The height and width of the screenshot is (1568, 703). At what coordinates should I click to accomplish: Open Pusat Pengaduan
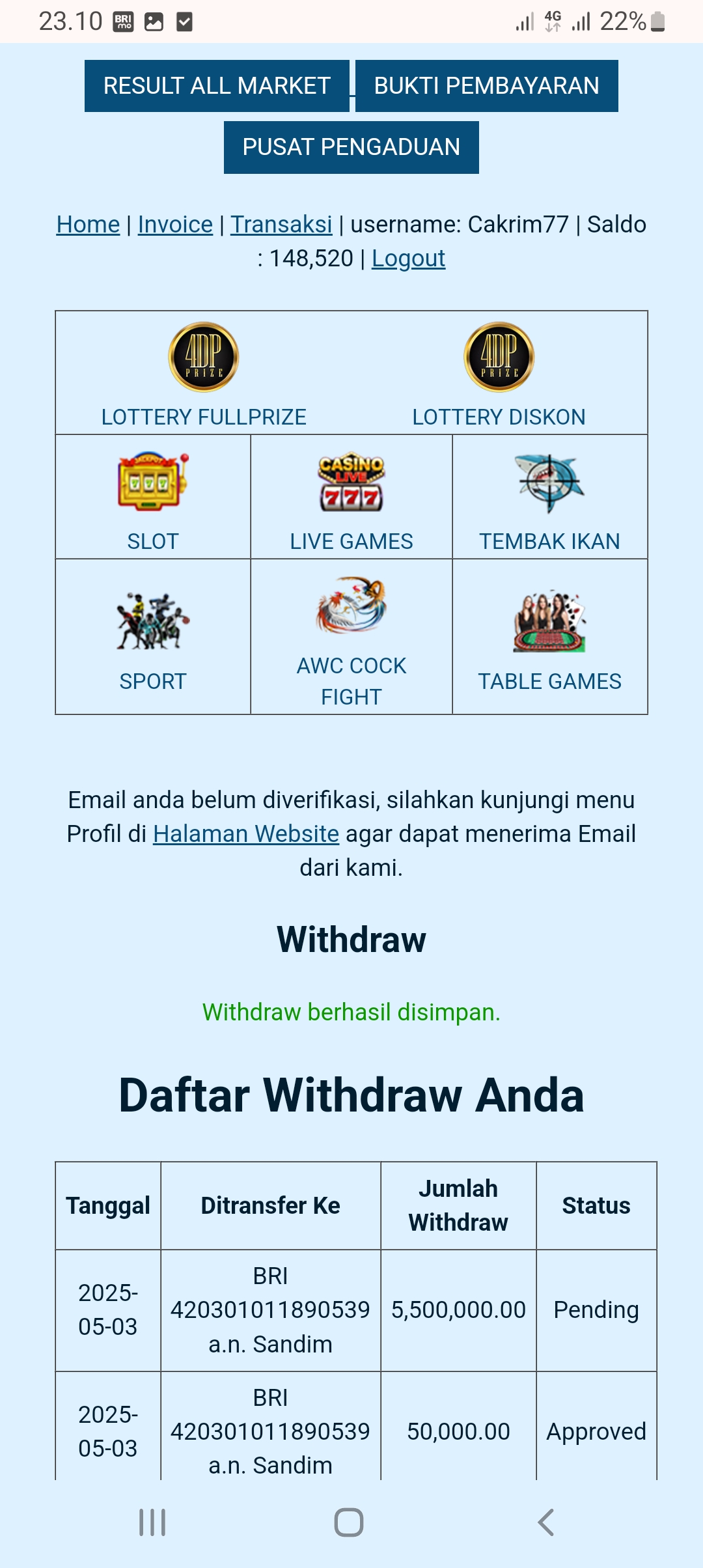click(x=351, y=147)
